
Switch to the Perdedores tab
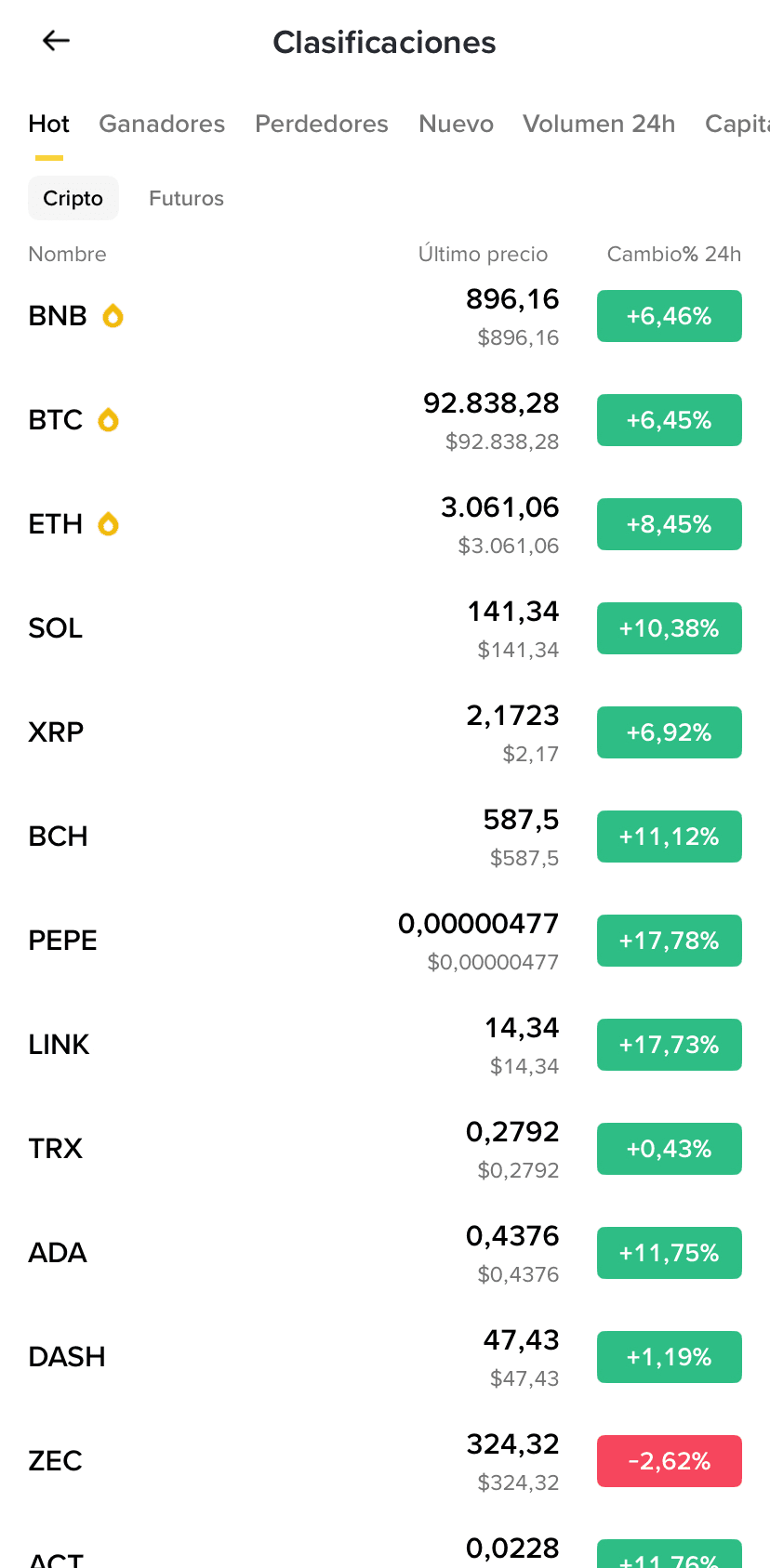pos(322,124)
